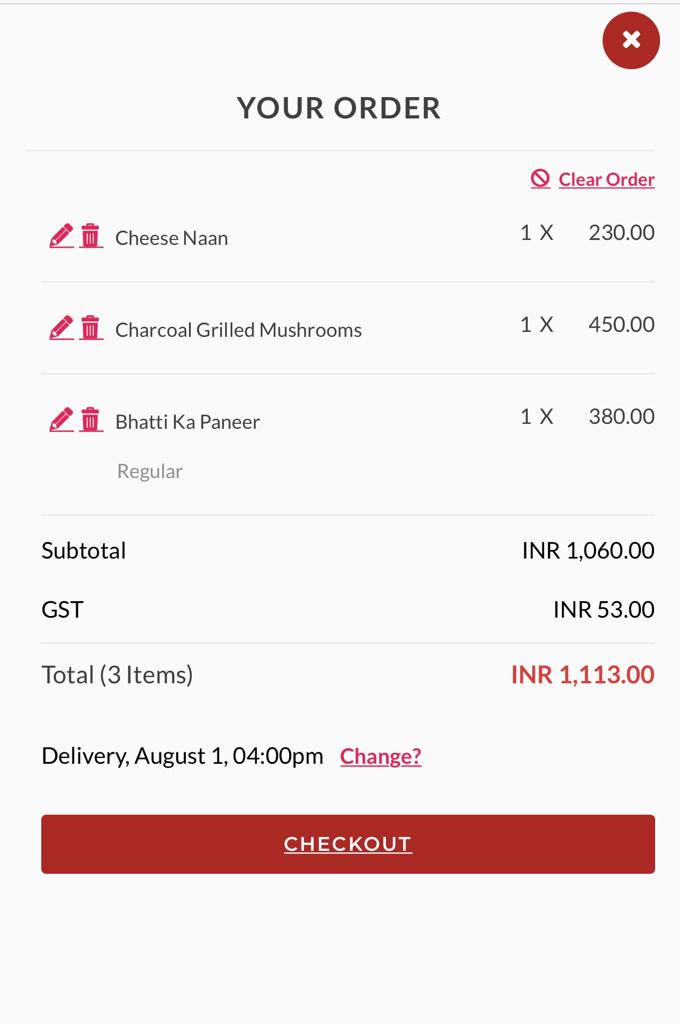Delete Bhatti Ka Paneer from the order
Screen dimensions: 680x1024
coord(91,420)
